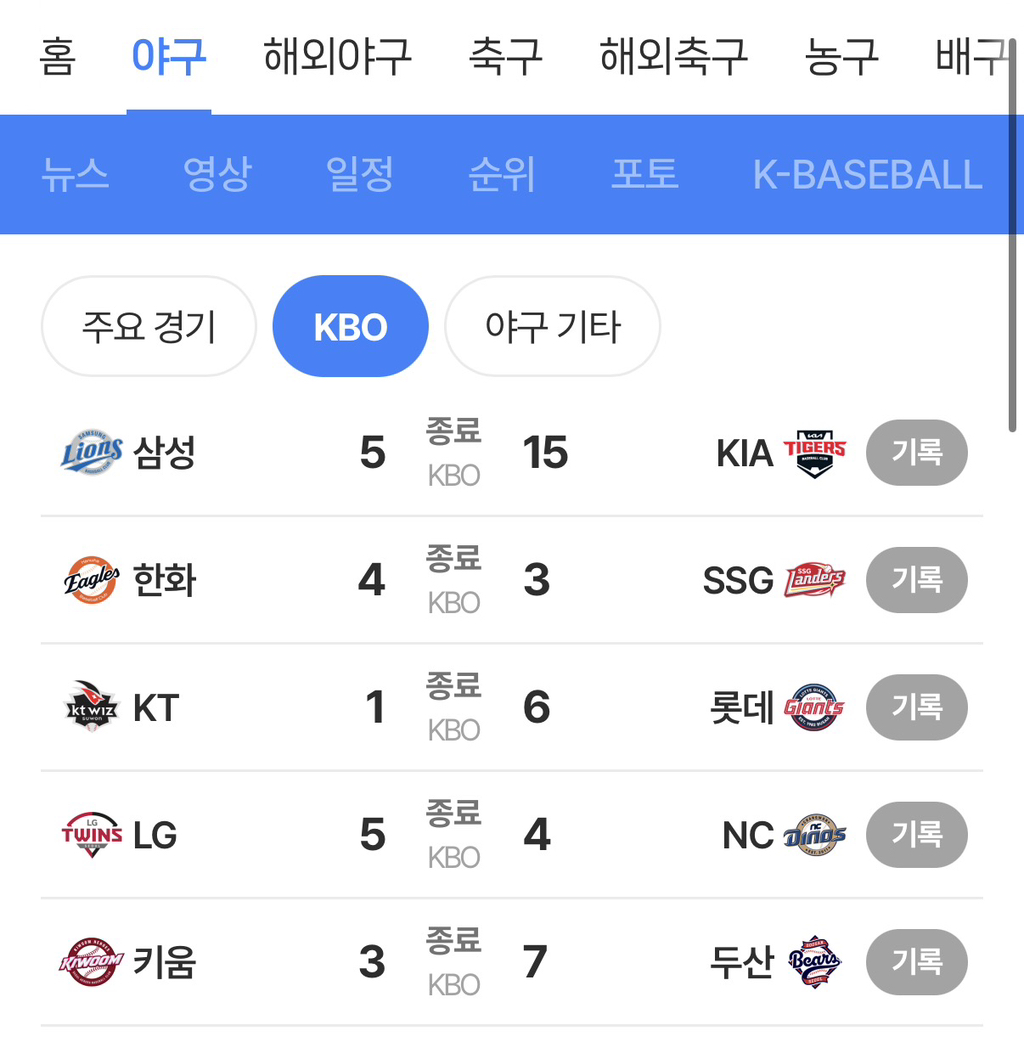1024x1042 pixels.
Task: Select the Kiwoom Heroes logo
Action: pos(90,962)
